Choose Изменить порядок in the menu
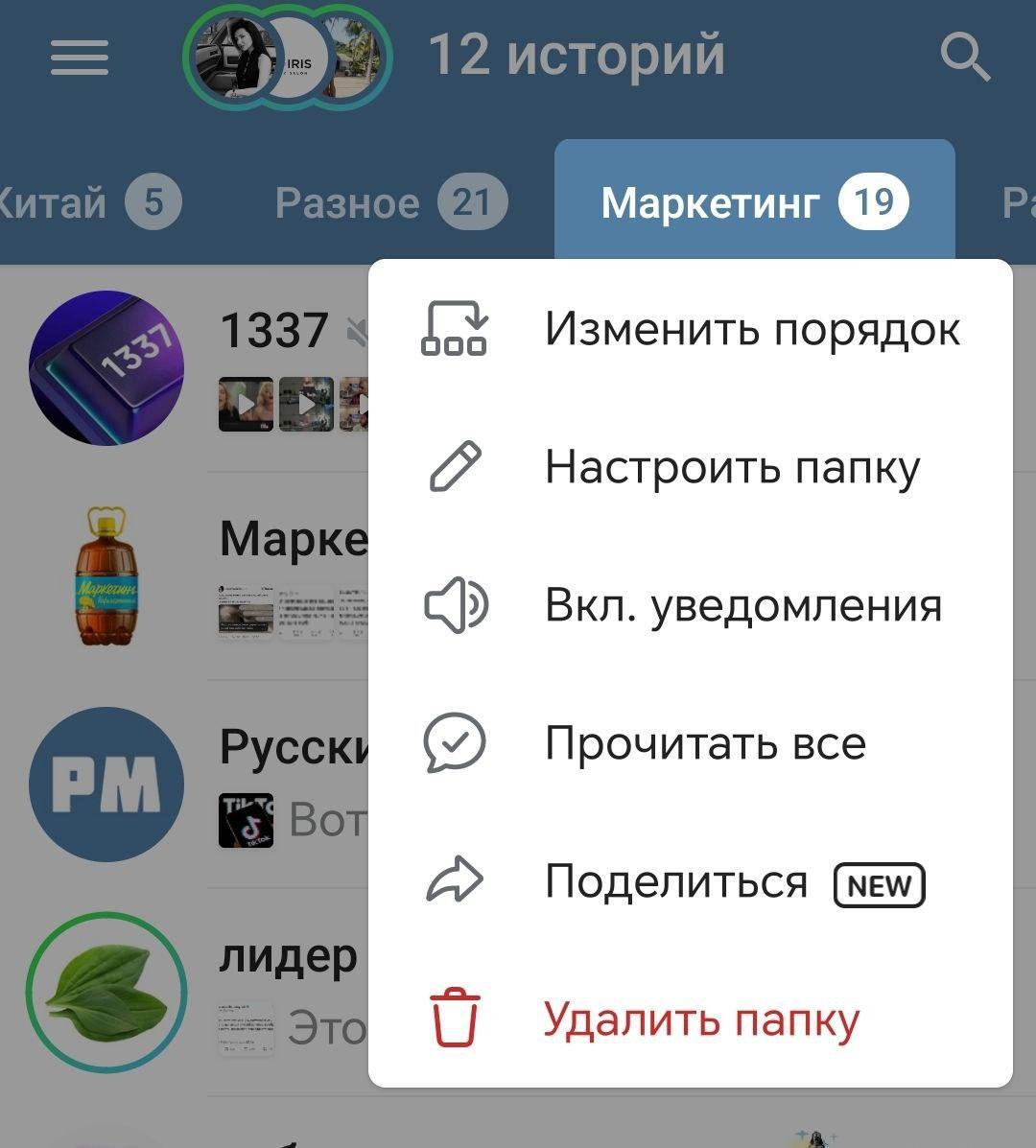Viewport: 1036px width, 1148px height. tap(691, 329)
